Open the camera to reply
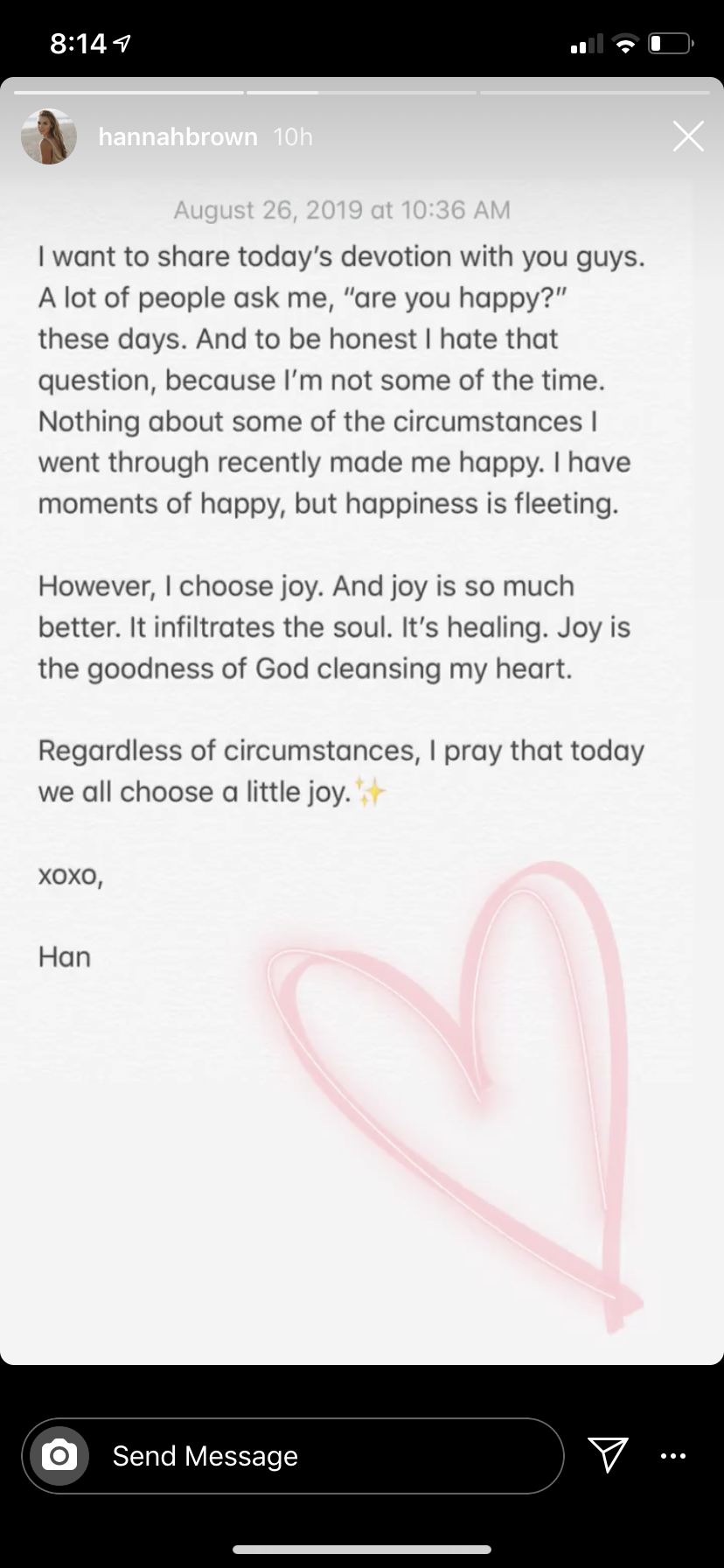Viewport: 724px width, 1568px height. (x=59, y=1455)
